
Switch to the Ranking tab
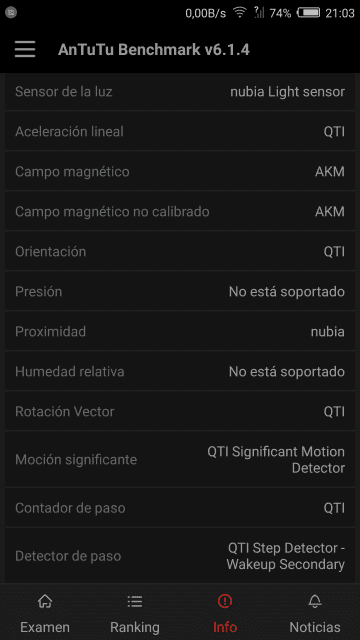click(135, 612)
